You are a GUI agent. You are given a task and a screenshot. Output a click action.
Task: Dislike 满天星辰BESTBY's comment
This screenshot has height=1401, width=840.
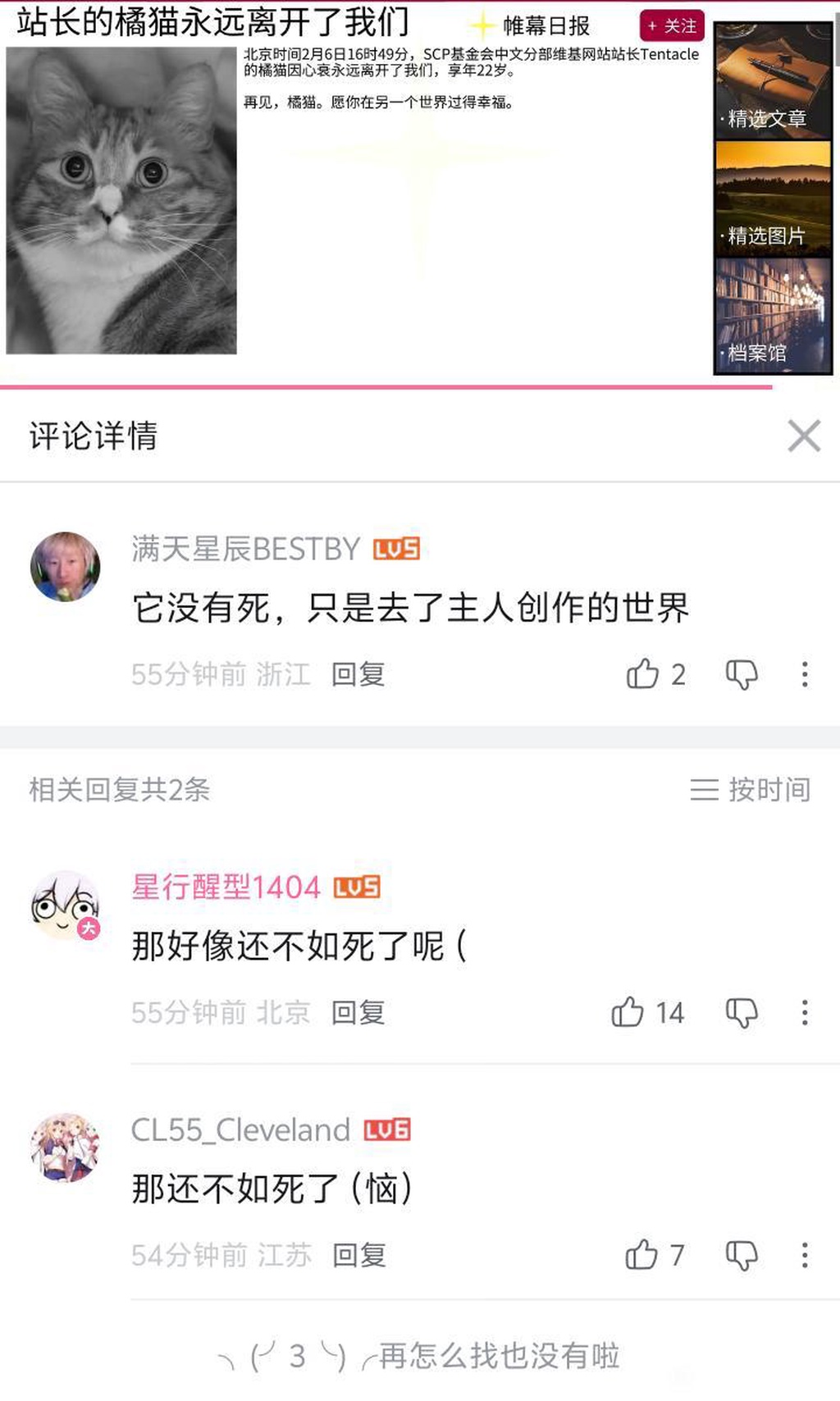tap(742, 674)
